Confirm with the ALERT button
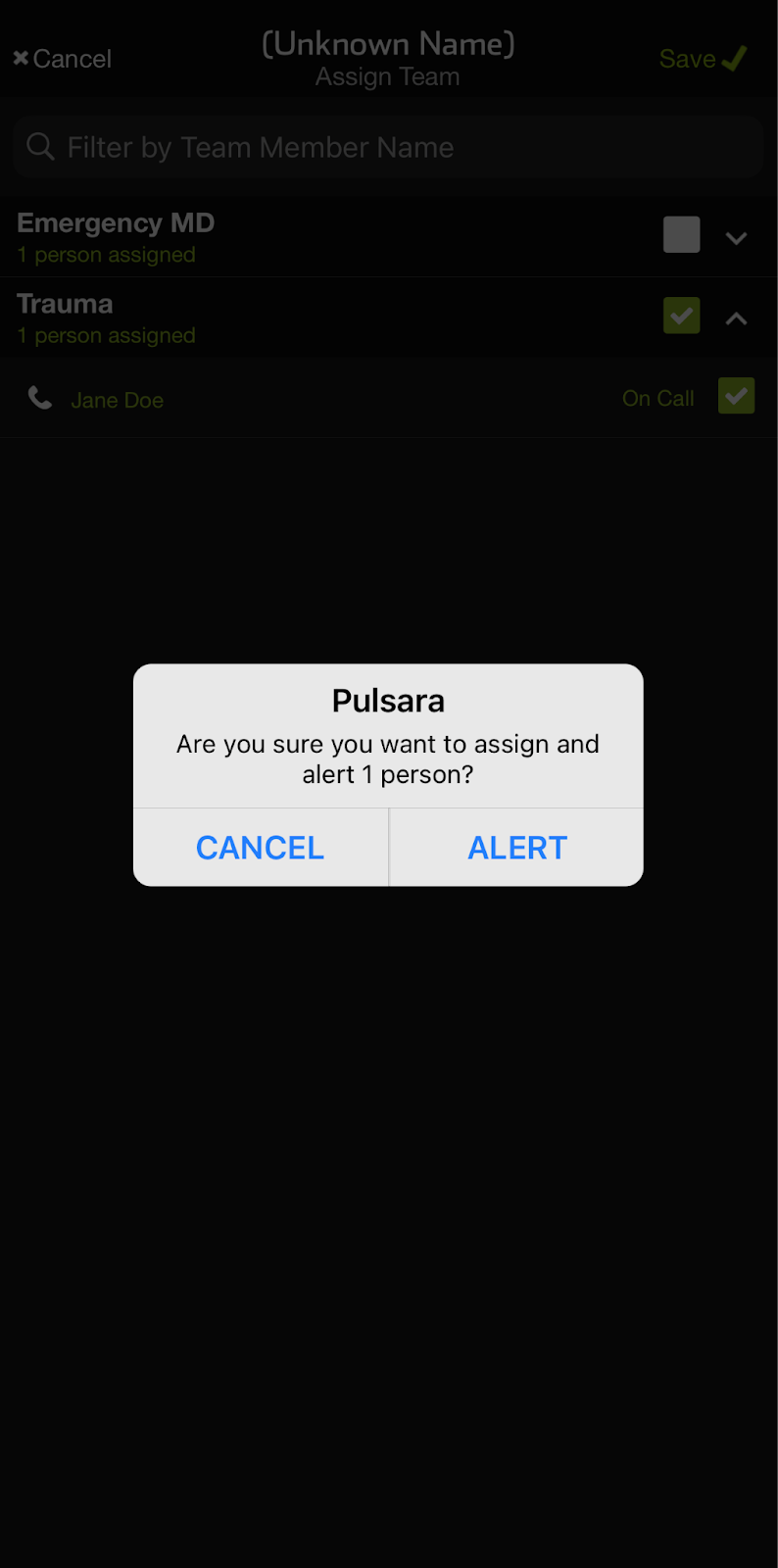This screenshot has height=1568, width=778. point(516,848)
